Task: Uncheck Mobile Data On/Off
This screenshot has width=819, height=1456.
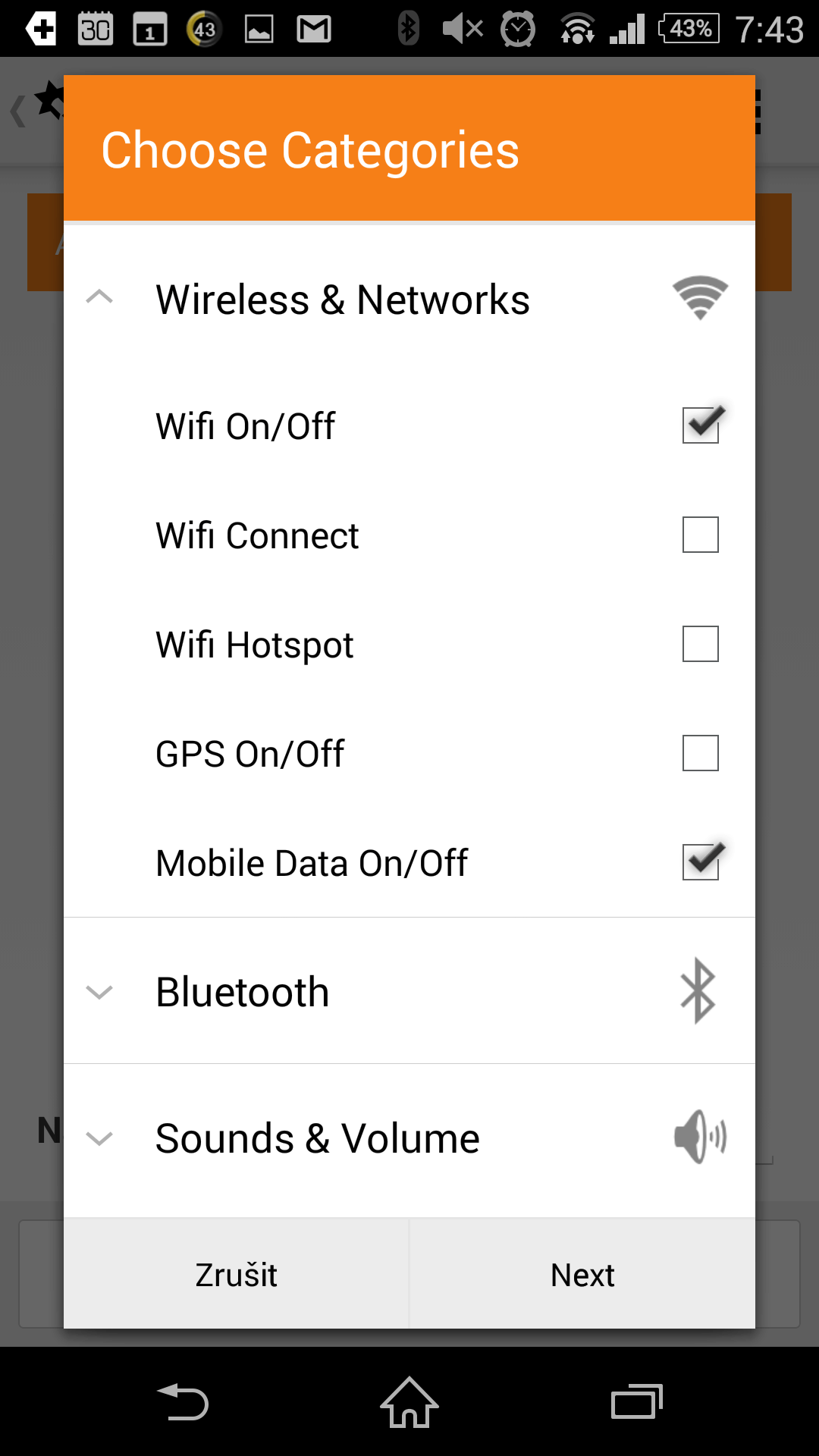Action: click(701, 861)
